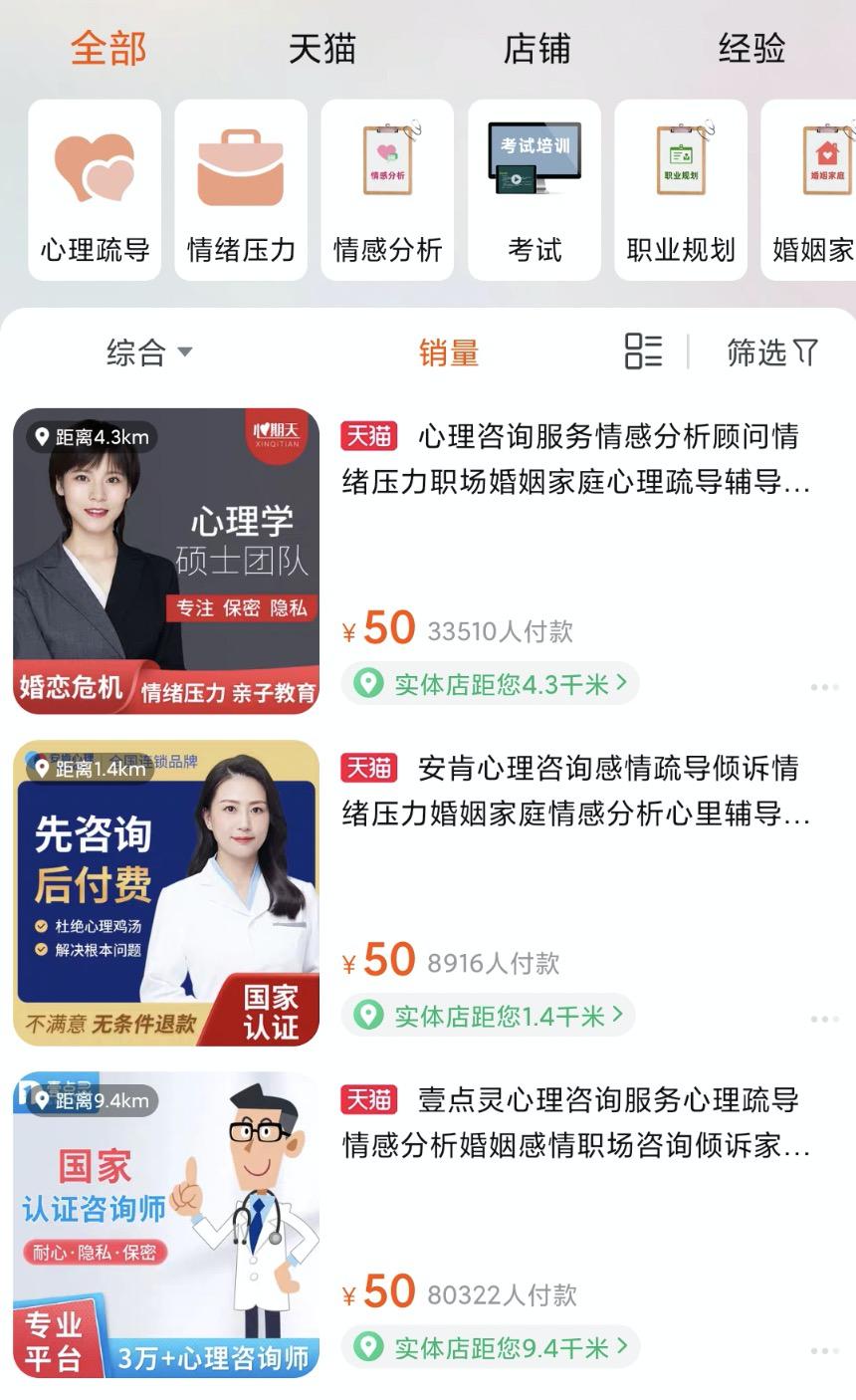
Task: Switch to the 全部 tab
Action: coord(108,49)
